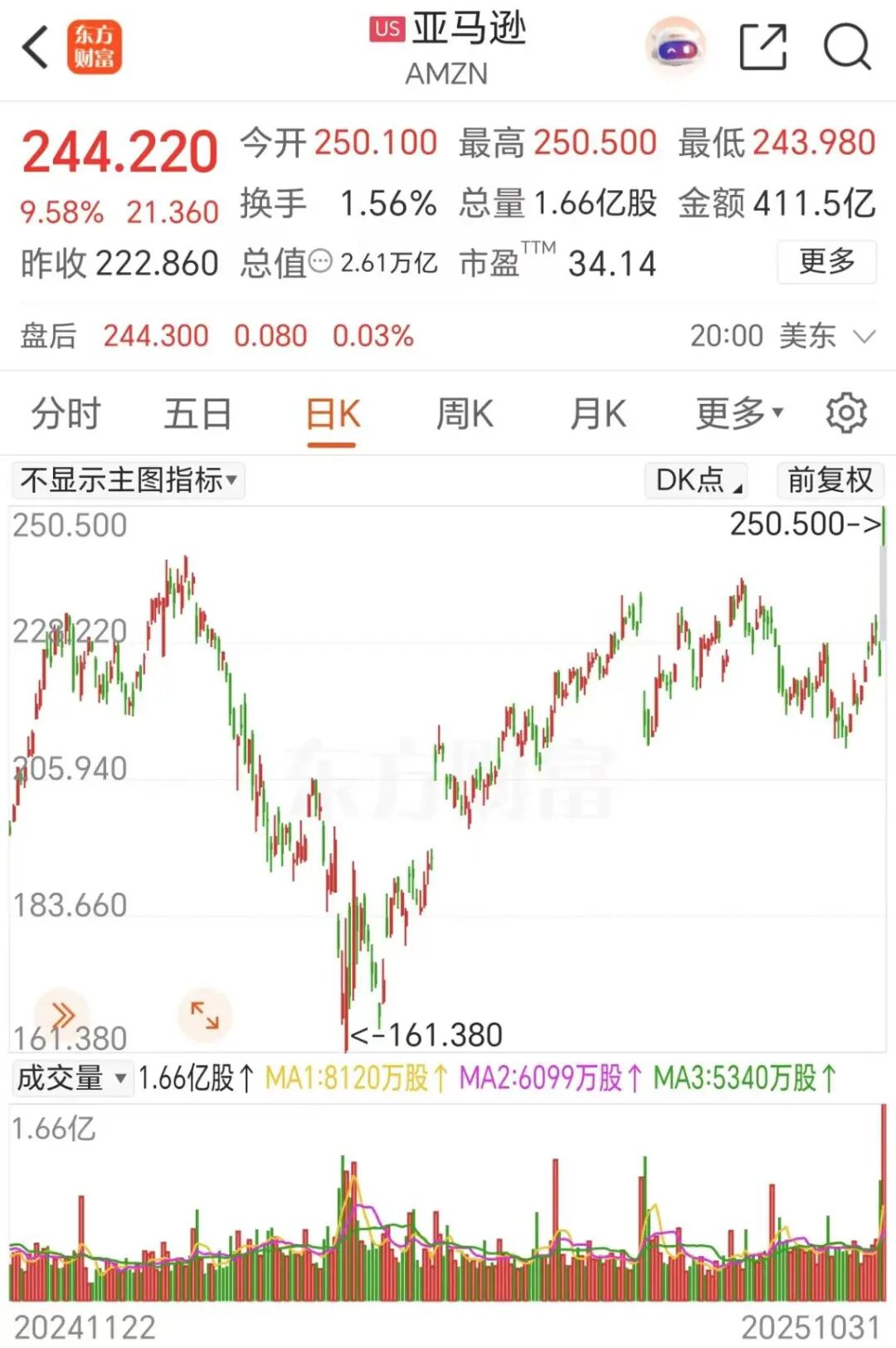Tap the orange double-arrow chart icon
Screen dimensions: 896x1348
pos(62,1015)
